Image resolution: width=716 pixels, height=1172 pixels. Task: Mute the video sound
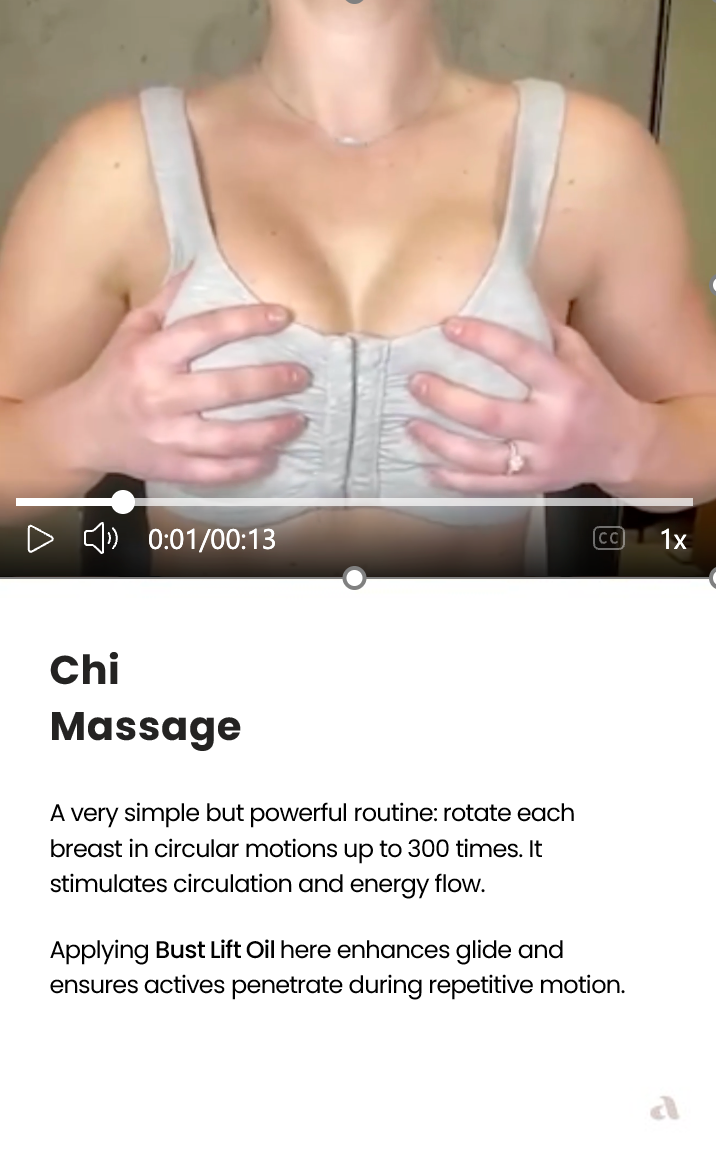tap(100, 540)
